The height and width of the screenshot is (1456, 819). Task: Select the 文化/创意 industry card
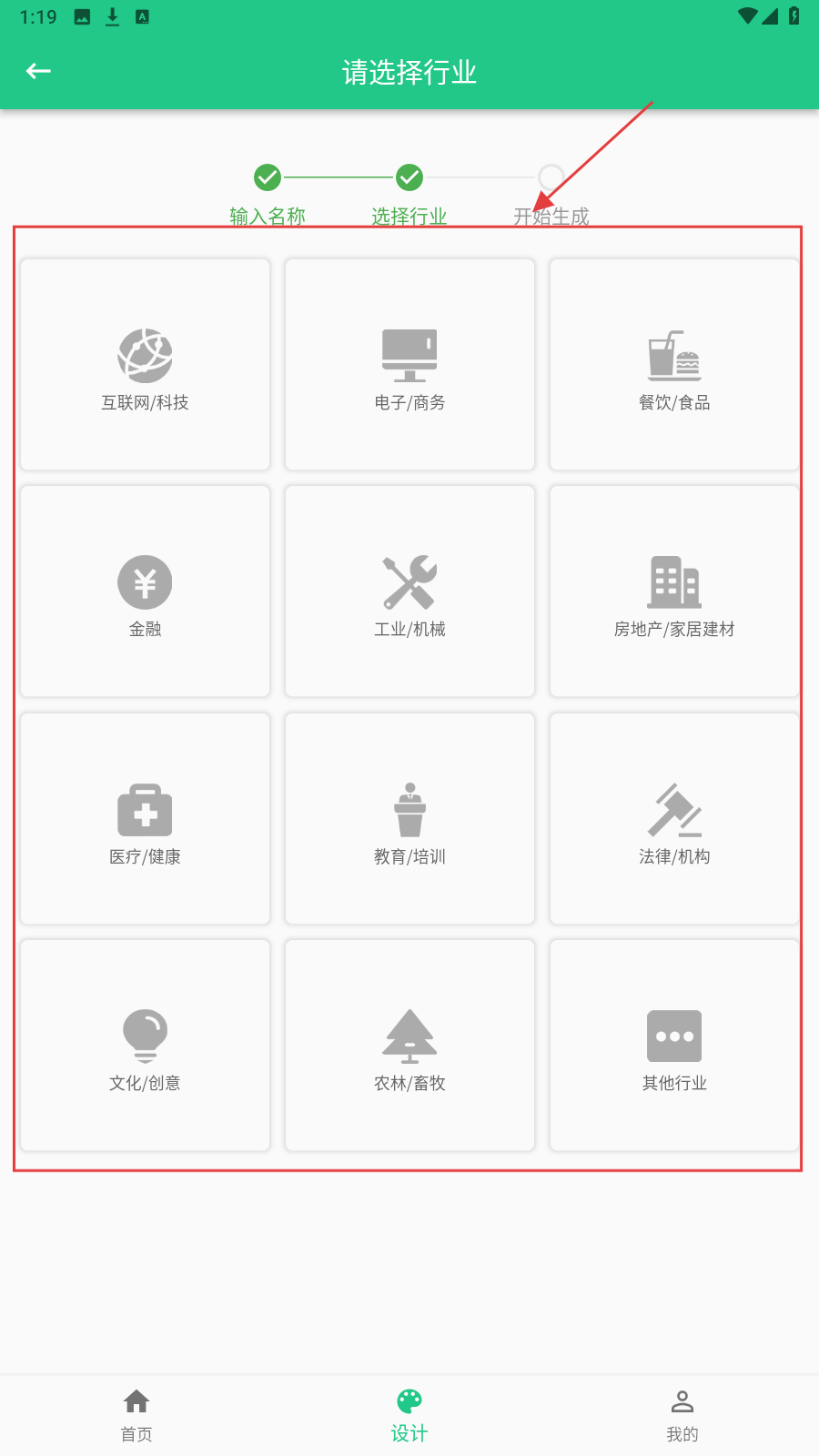pyautogui.click(x=146, y=1046)
